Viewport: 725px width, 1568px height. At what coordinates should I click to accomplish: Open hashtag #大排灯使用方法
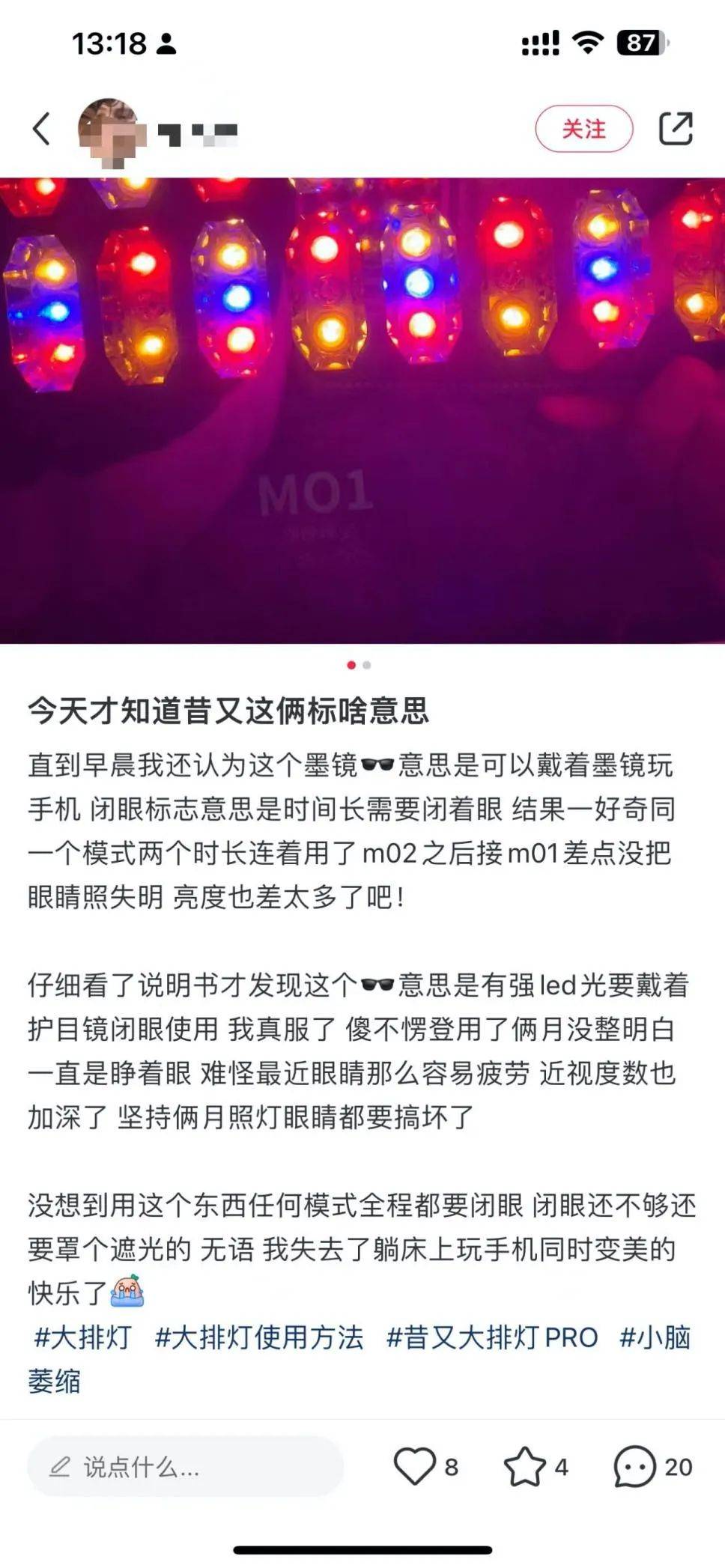pyautogui.click(x=259, y=1337)
